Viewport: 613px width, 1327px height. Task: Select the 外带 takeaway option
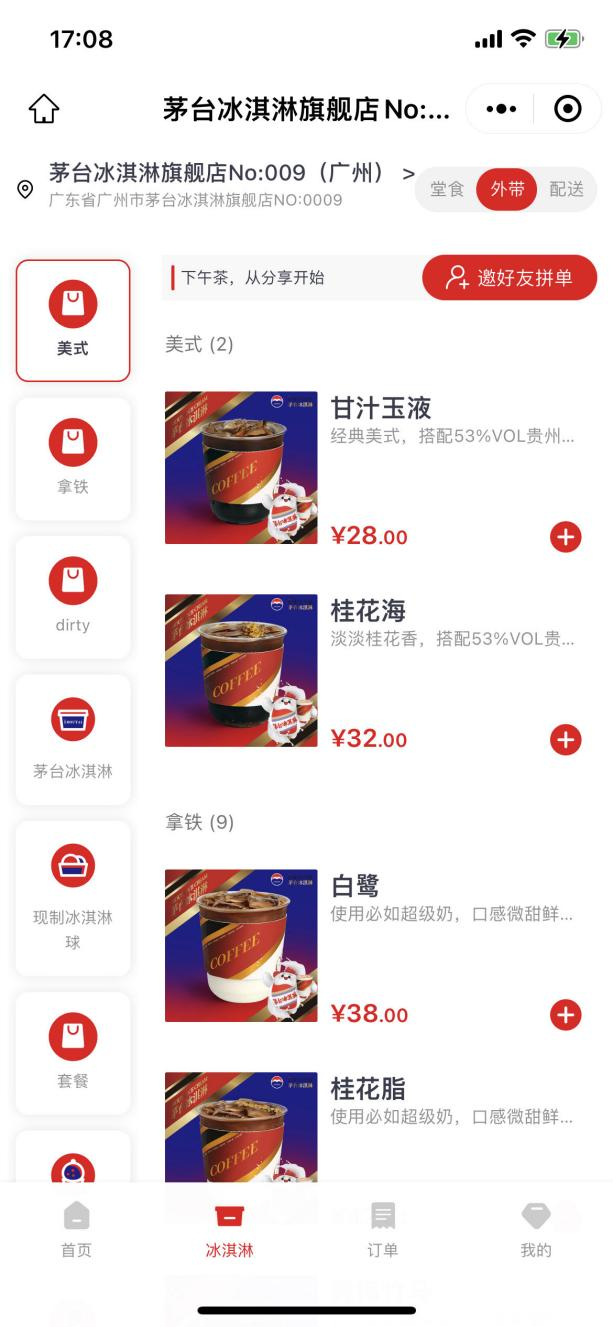pyautogui.click(x=507, y=189)
